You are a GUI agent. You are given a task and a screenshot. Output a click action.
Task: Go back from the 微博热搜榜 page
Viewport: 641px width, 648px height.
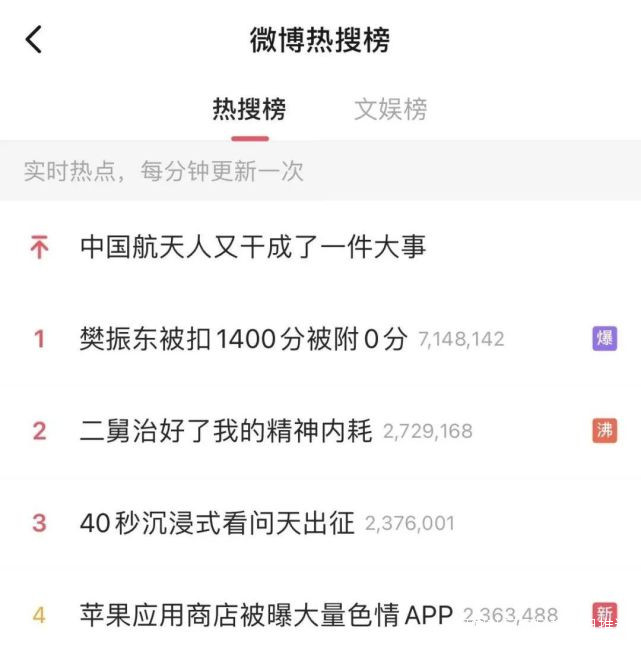point(34,40)
